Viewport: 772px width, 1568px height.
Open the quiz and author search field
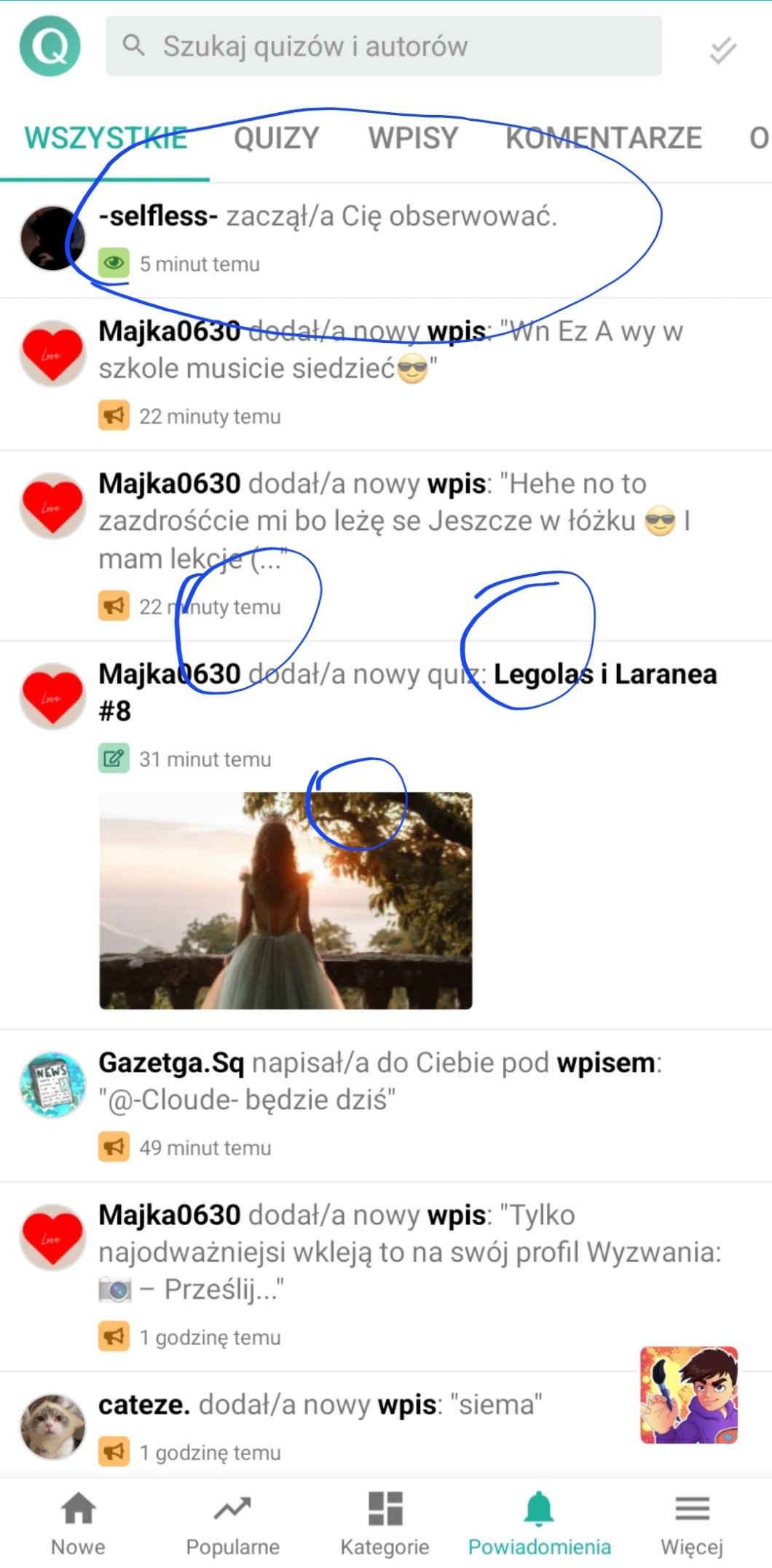(x=384, y=47)
